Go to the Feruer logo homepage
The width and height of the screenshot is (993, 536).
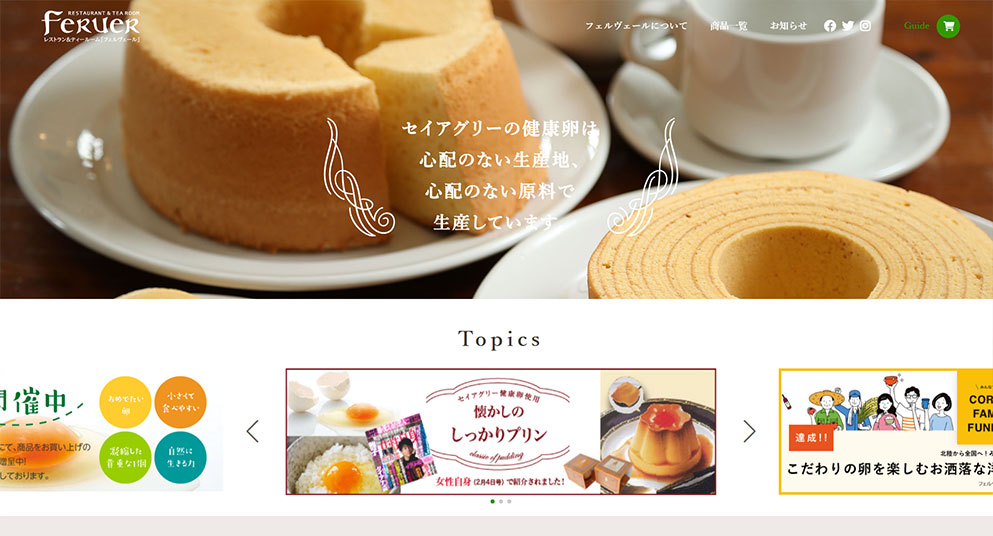click(x=91, y=25)
